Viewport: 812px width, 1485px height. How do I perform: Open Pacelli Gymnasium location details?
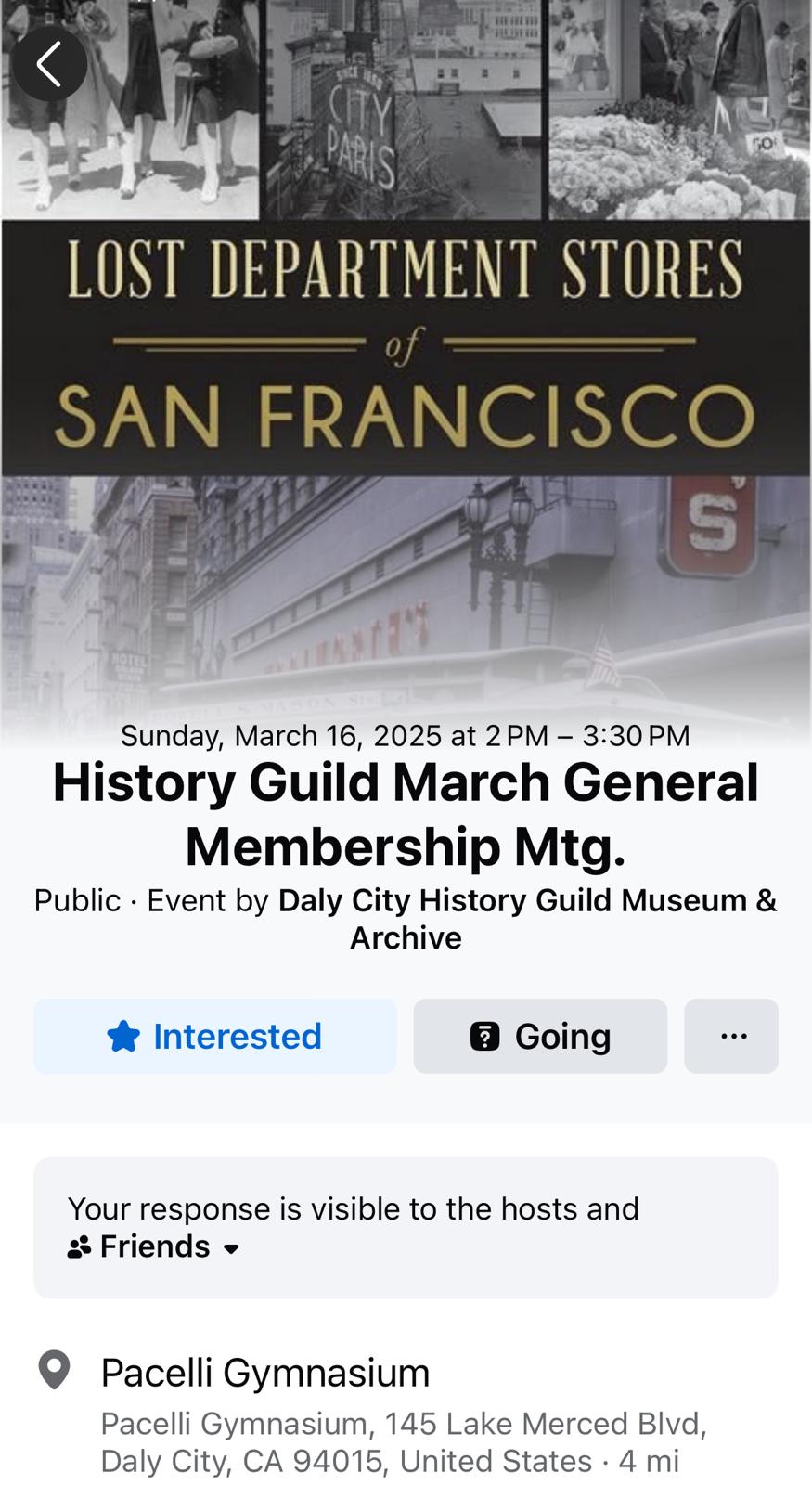click(265, 1373)
